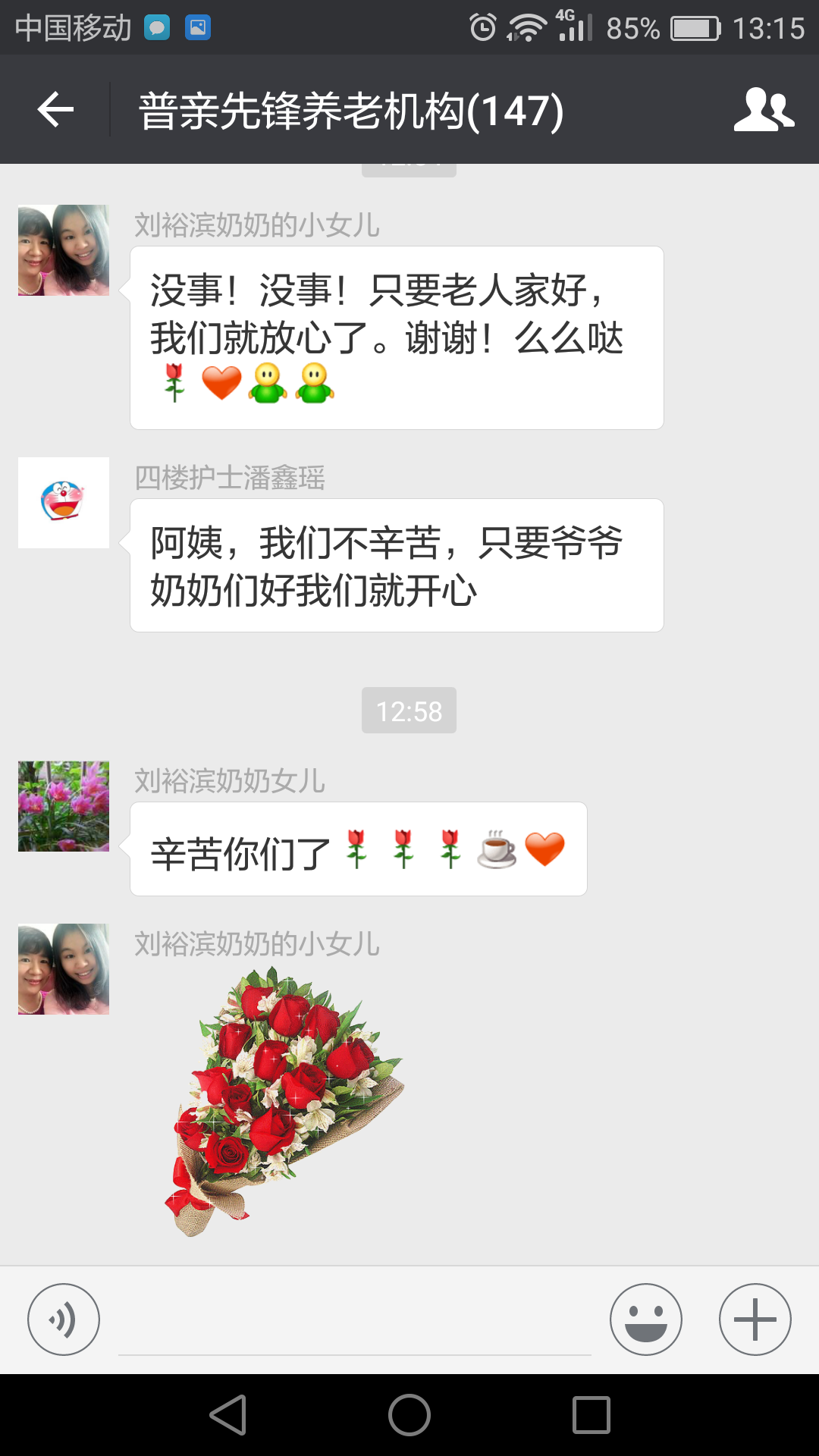Open avatar beside the 没事!没事! message
The width and height of the screenshot is (819, 1456).
coord(64,250)
